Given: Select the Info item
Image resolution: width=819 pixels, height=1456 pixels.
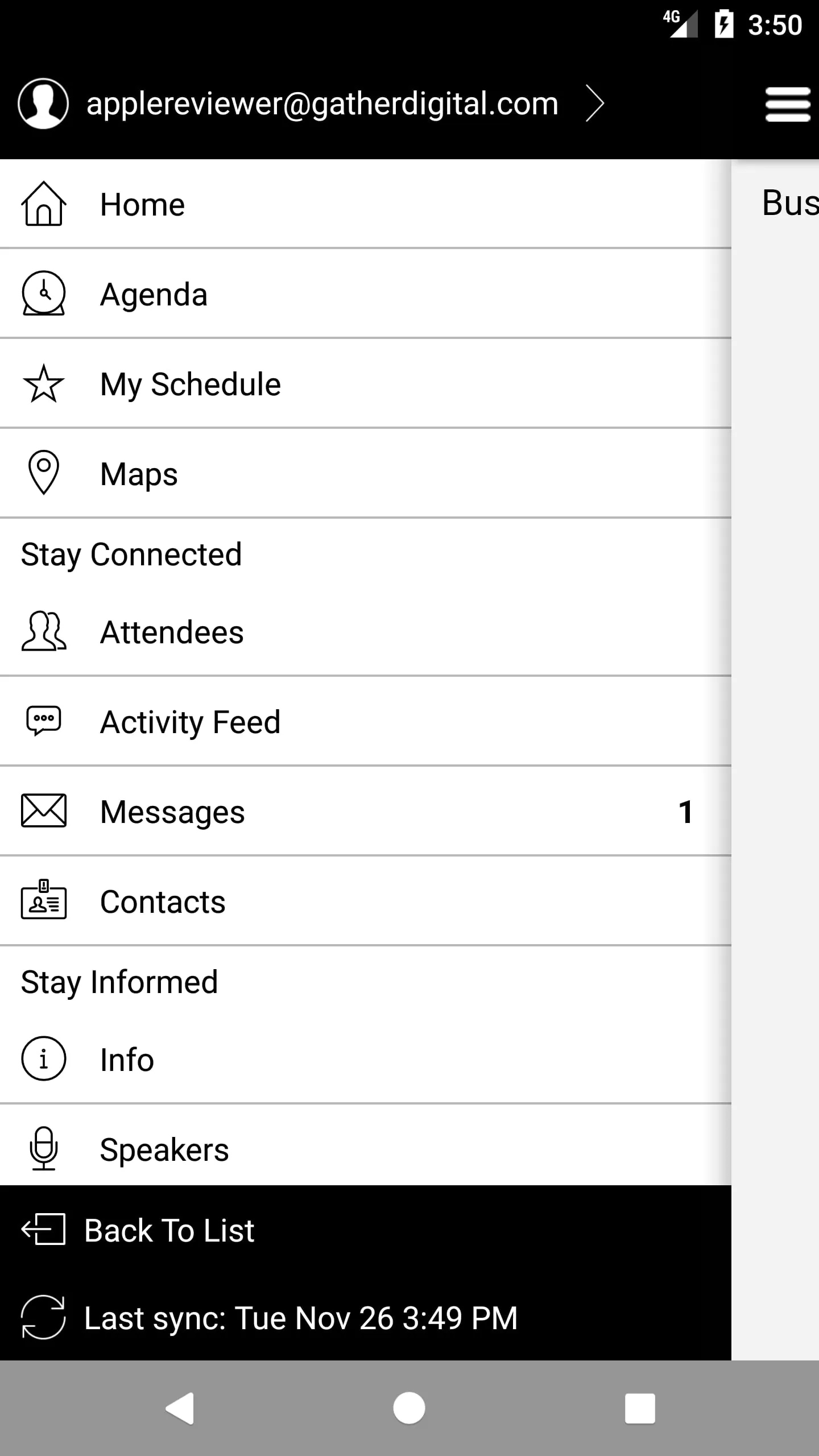Looking at the screenshot, I should tap(364, 1060).
